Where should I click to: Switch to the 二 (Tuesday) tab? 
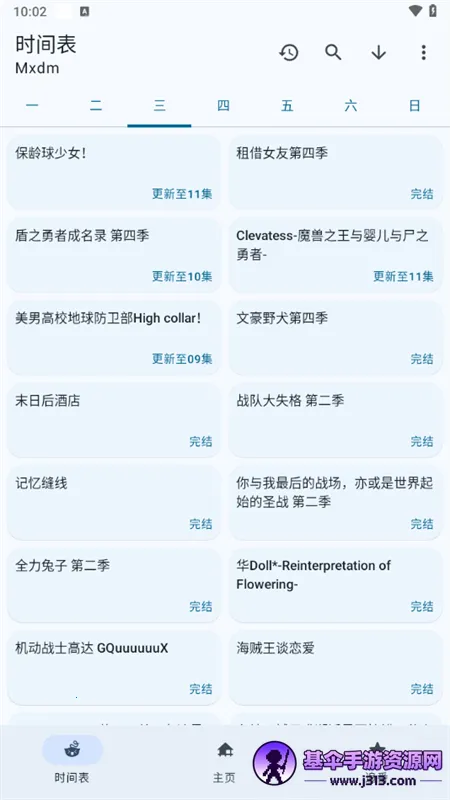[96, 106]
